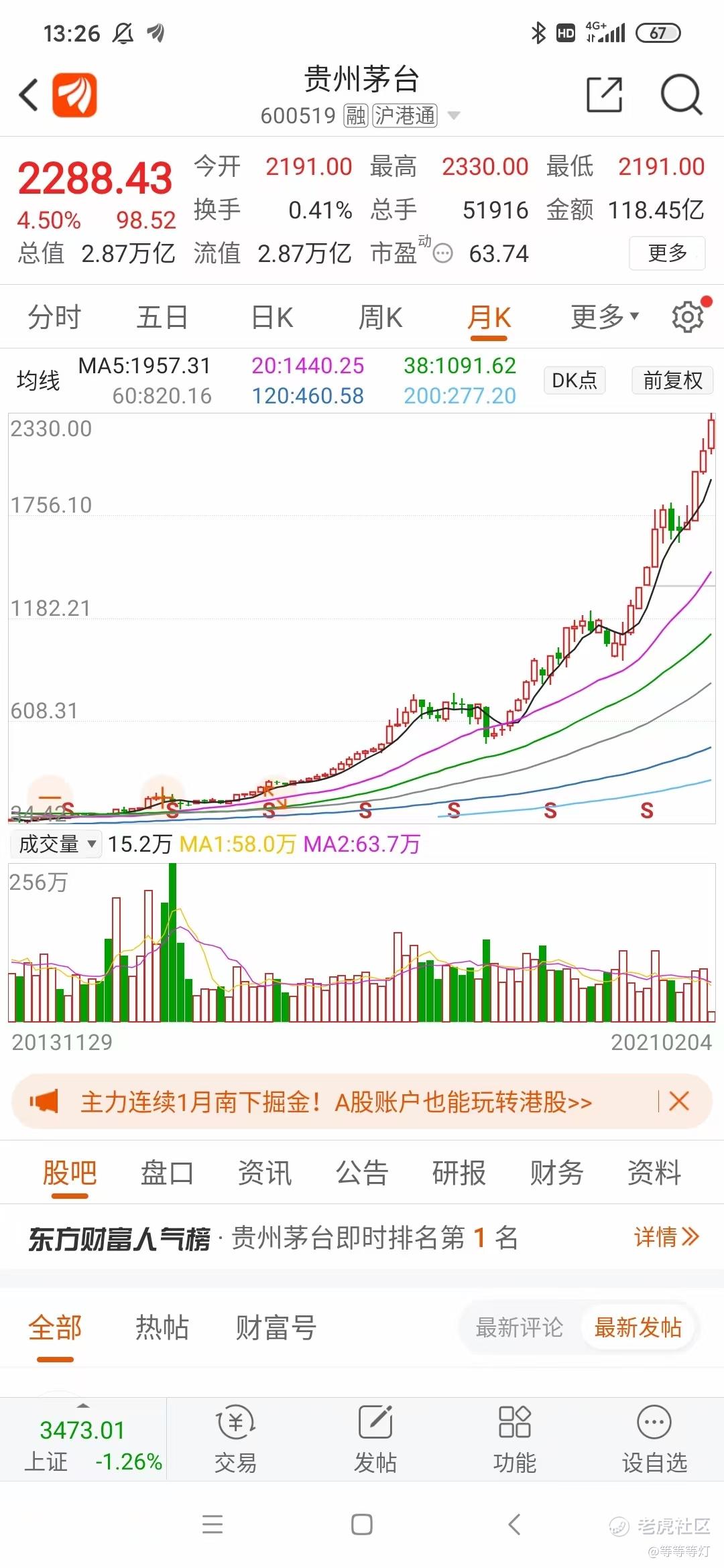The width and height of the screenshot is (724, 1568).
Task: Open the 研报 tab
Action: click(x=459, y=1173)
